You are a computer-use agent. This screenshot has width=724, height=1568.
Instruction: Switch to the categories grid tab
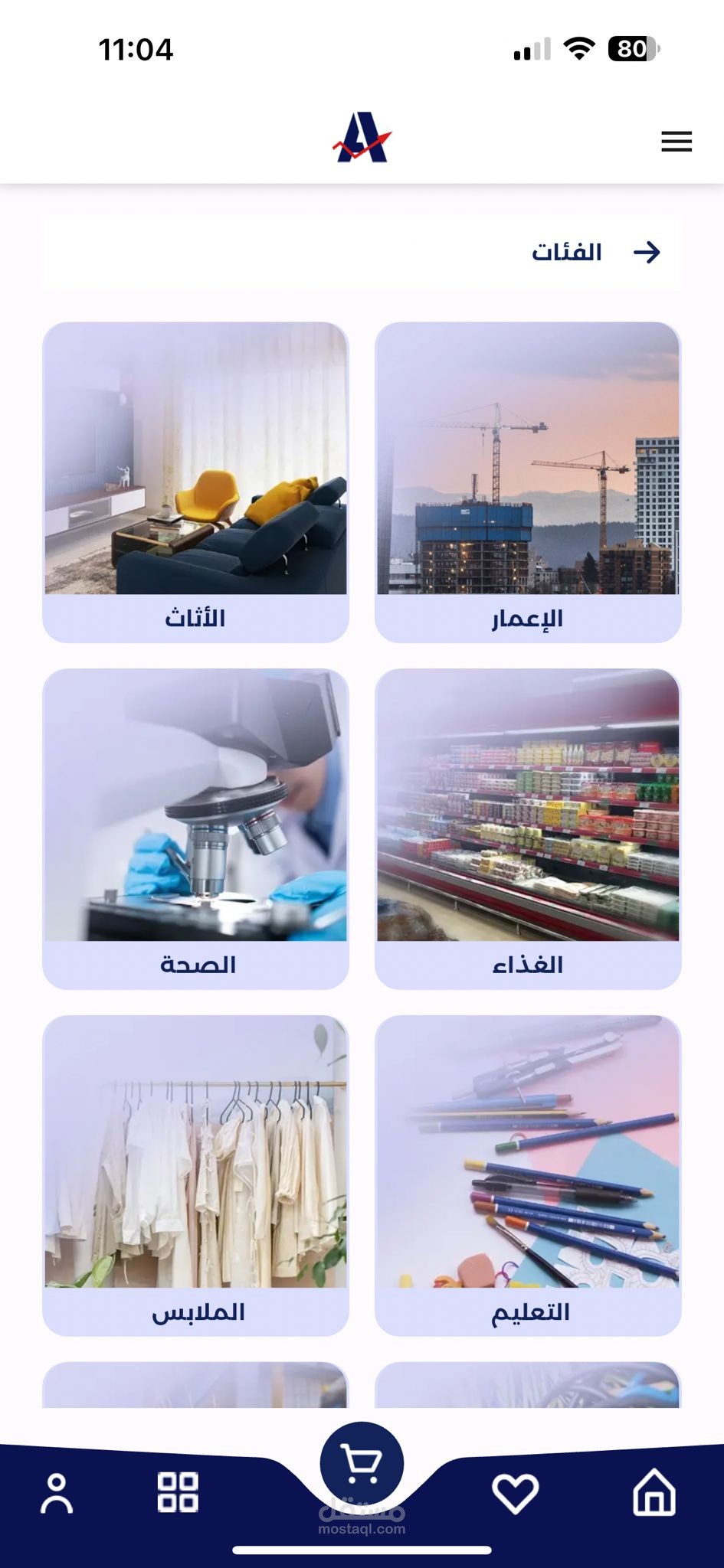tap(178, 1492)
